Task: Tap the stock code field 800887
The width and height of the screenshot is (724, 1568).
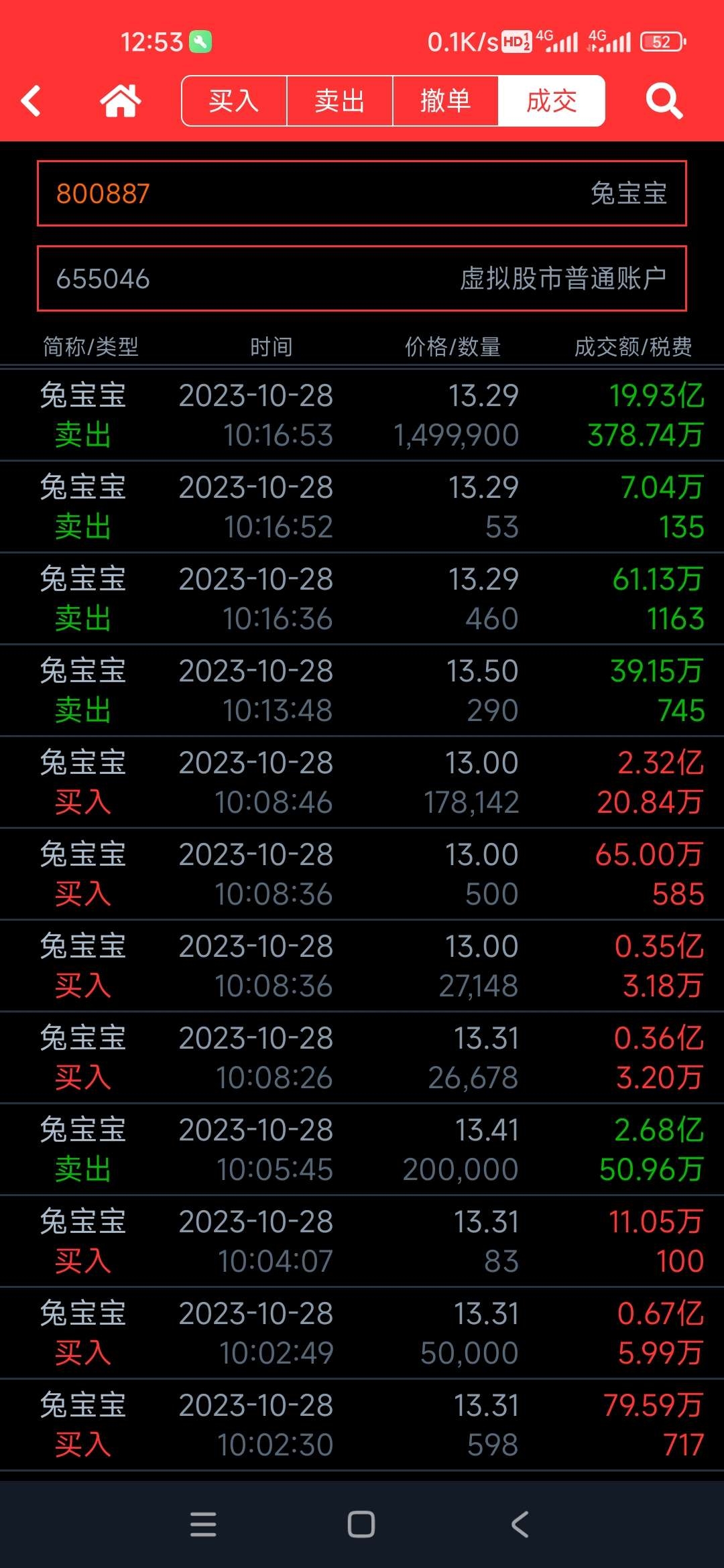Action: coord(362,194)
